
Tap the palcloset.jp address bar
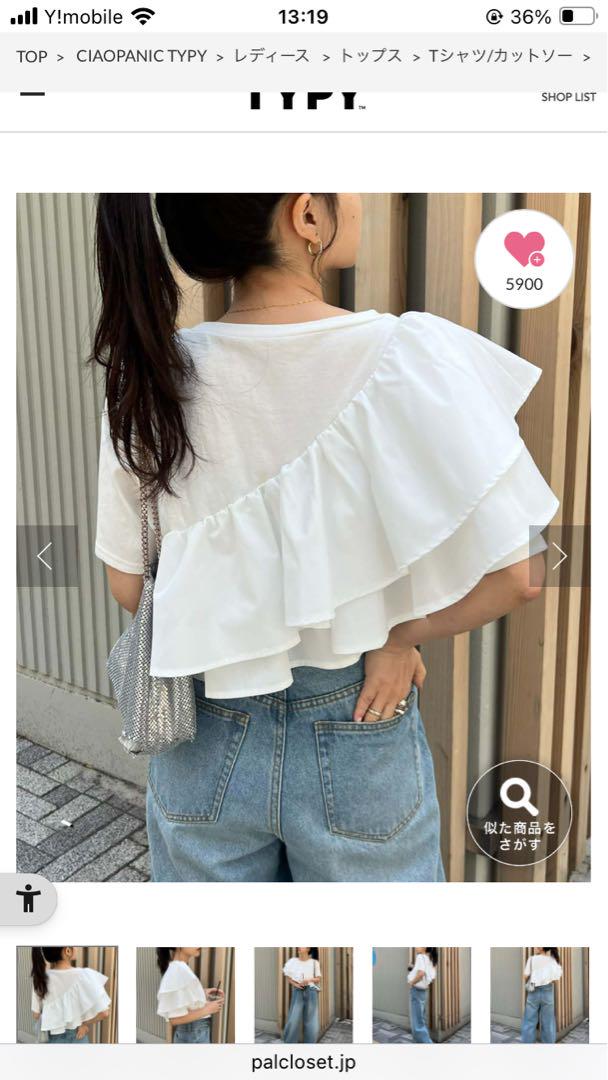304,1062
